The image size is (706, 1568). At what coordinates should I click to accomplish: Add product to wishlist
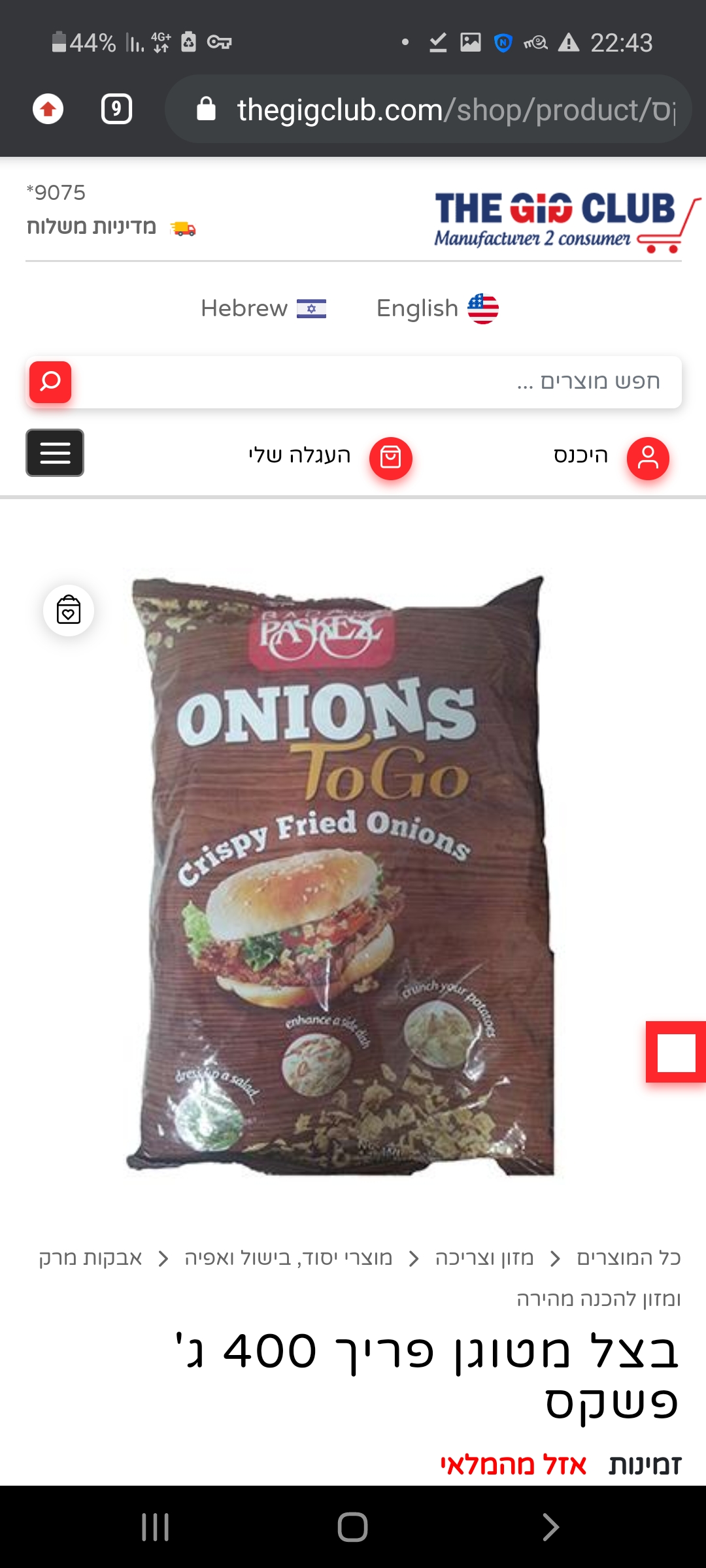tap(69, 610)
